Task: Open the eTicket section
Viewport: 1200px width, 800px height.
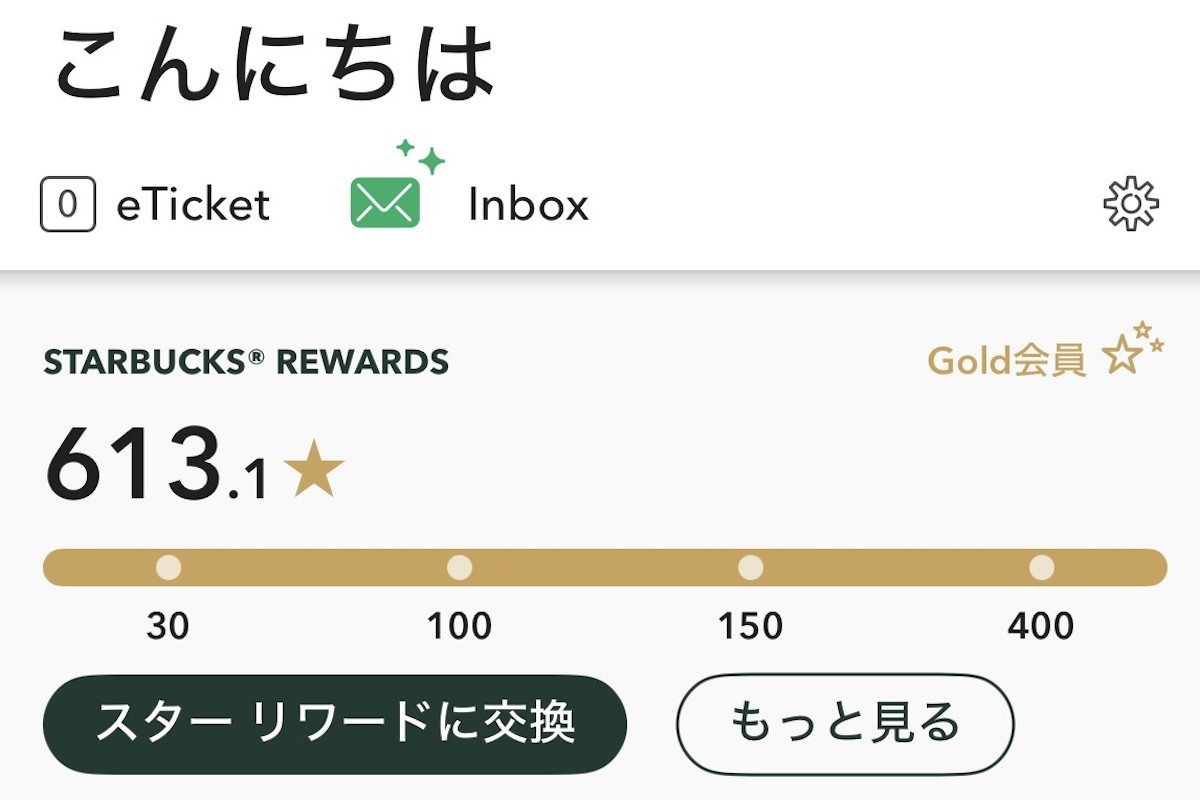Action: coord(155,204)
